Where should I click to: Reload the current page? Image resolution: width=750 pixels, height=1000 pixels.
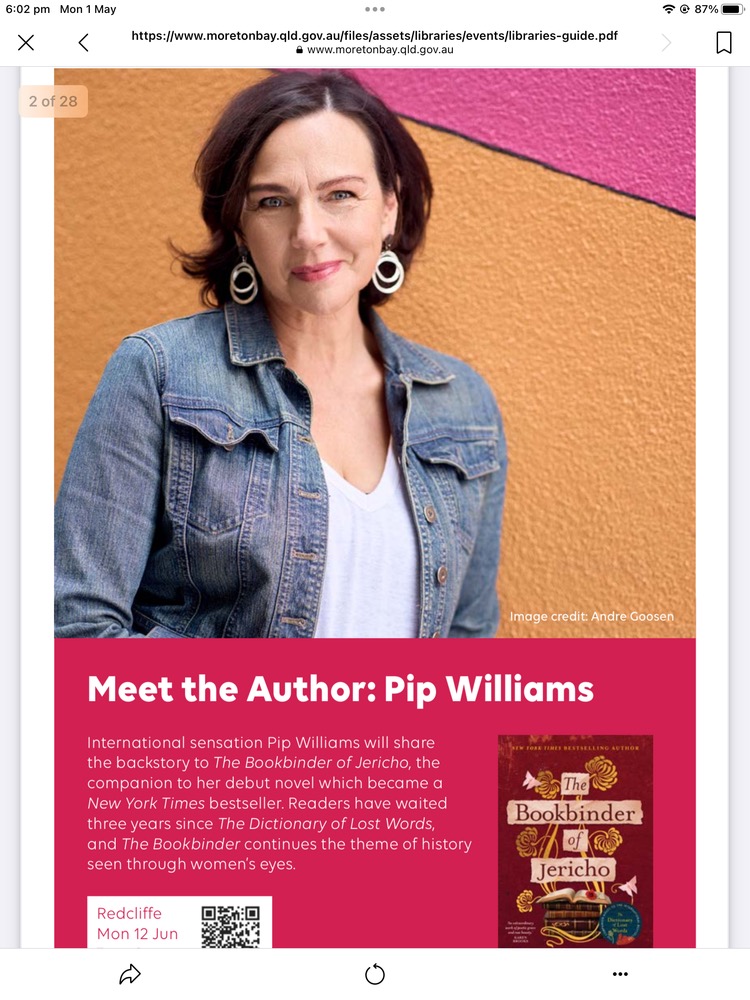[x=375, y=974]
